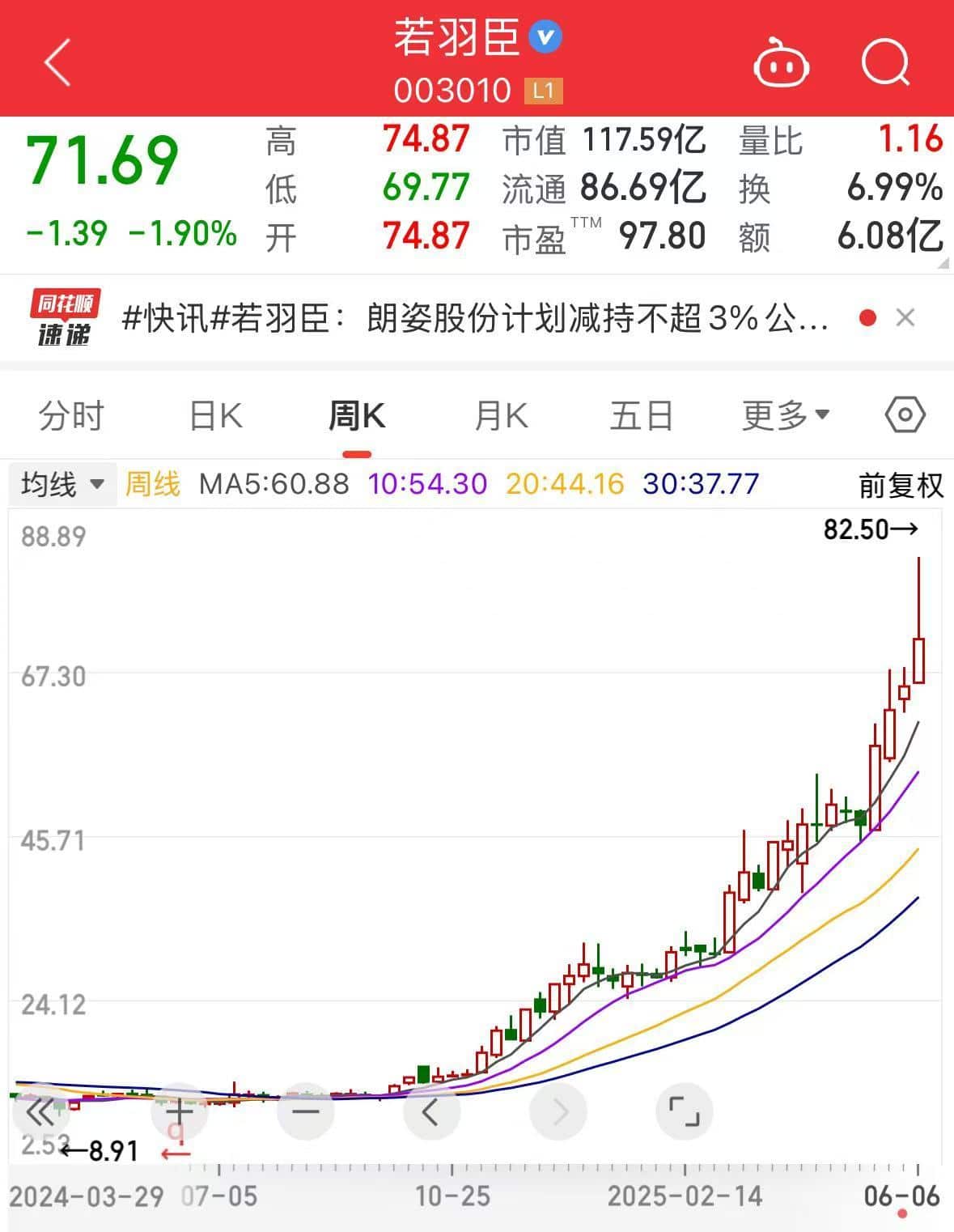The height and width of the screenshot is (1232, 954).
Task: Switch to the 五日 tab
Action: 641,414
